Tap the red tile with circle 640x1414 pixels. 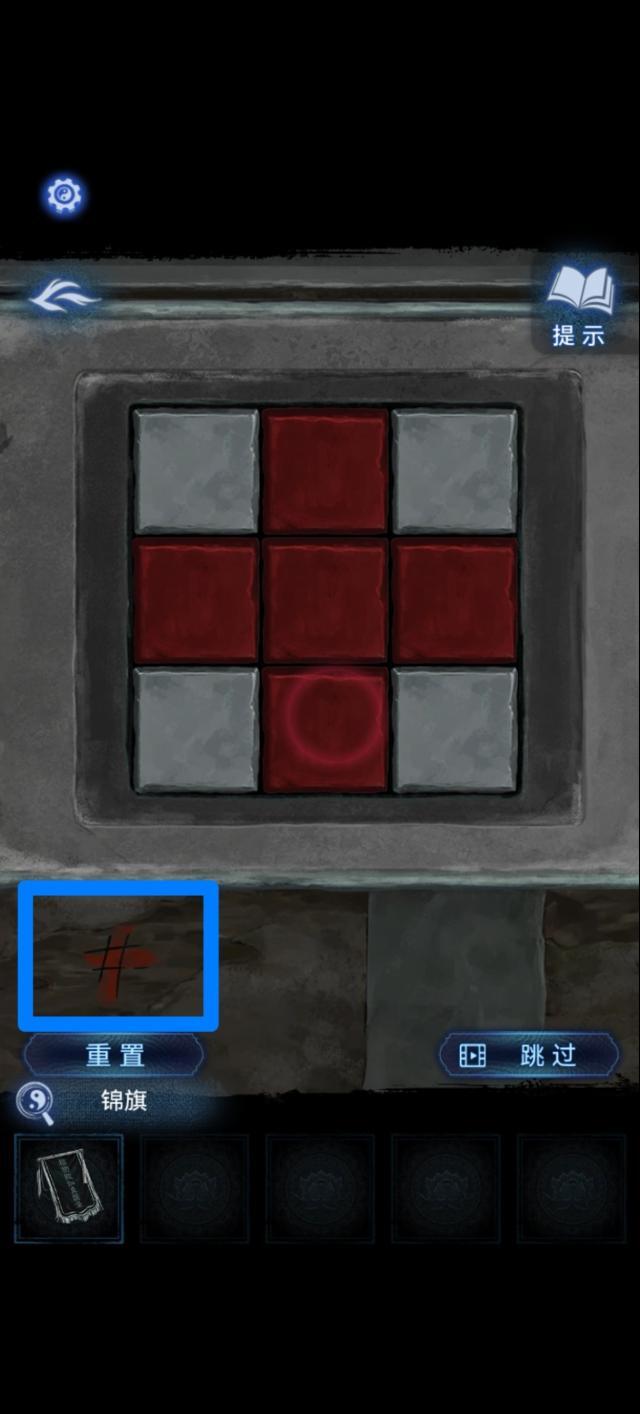click(325, 731)
